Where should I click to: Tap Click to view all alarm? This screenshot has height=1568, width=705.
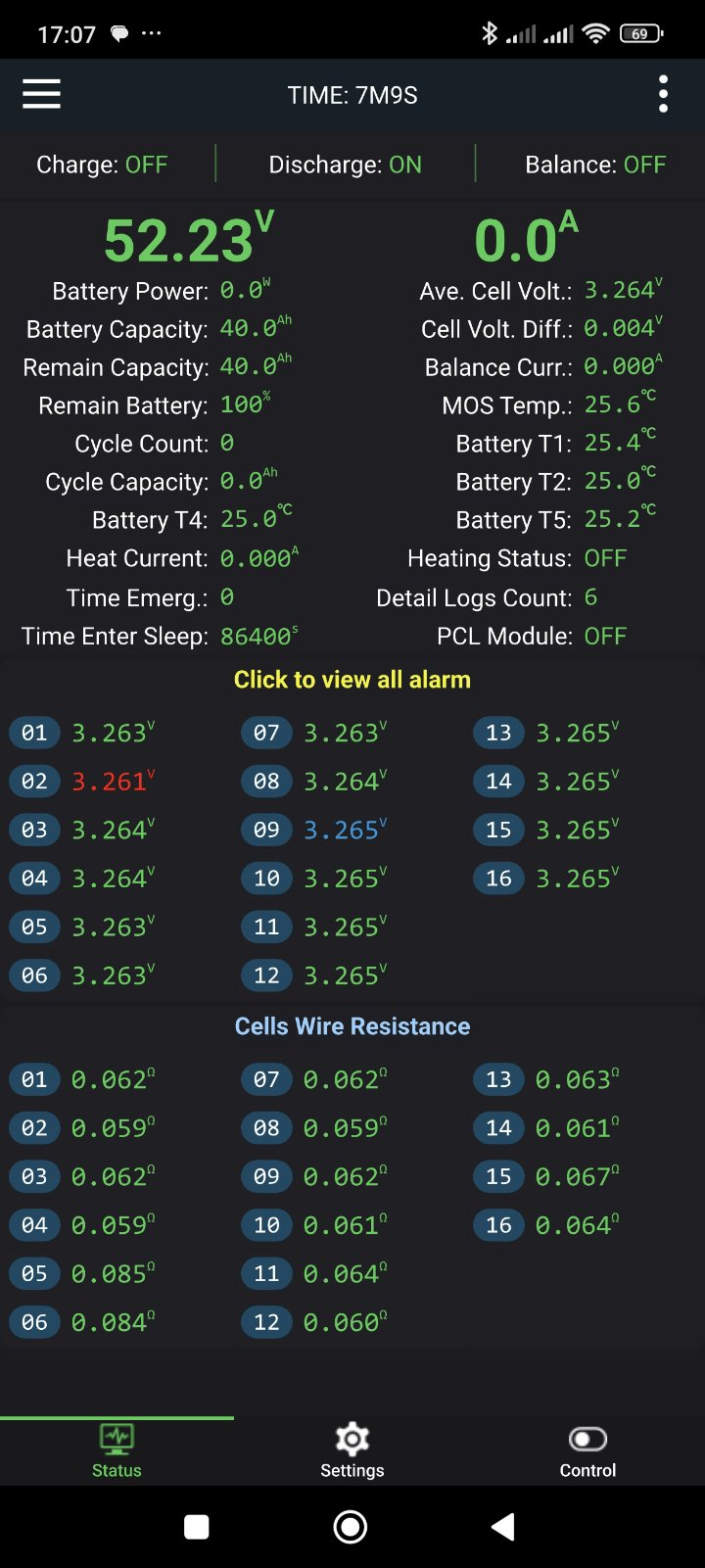[352, 680]
